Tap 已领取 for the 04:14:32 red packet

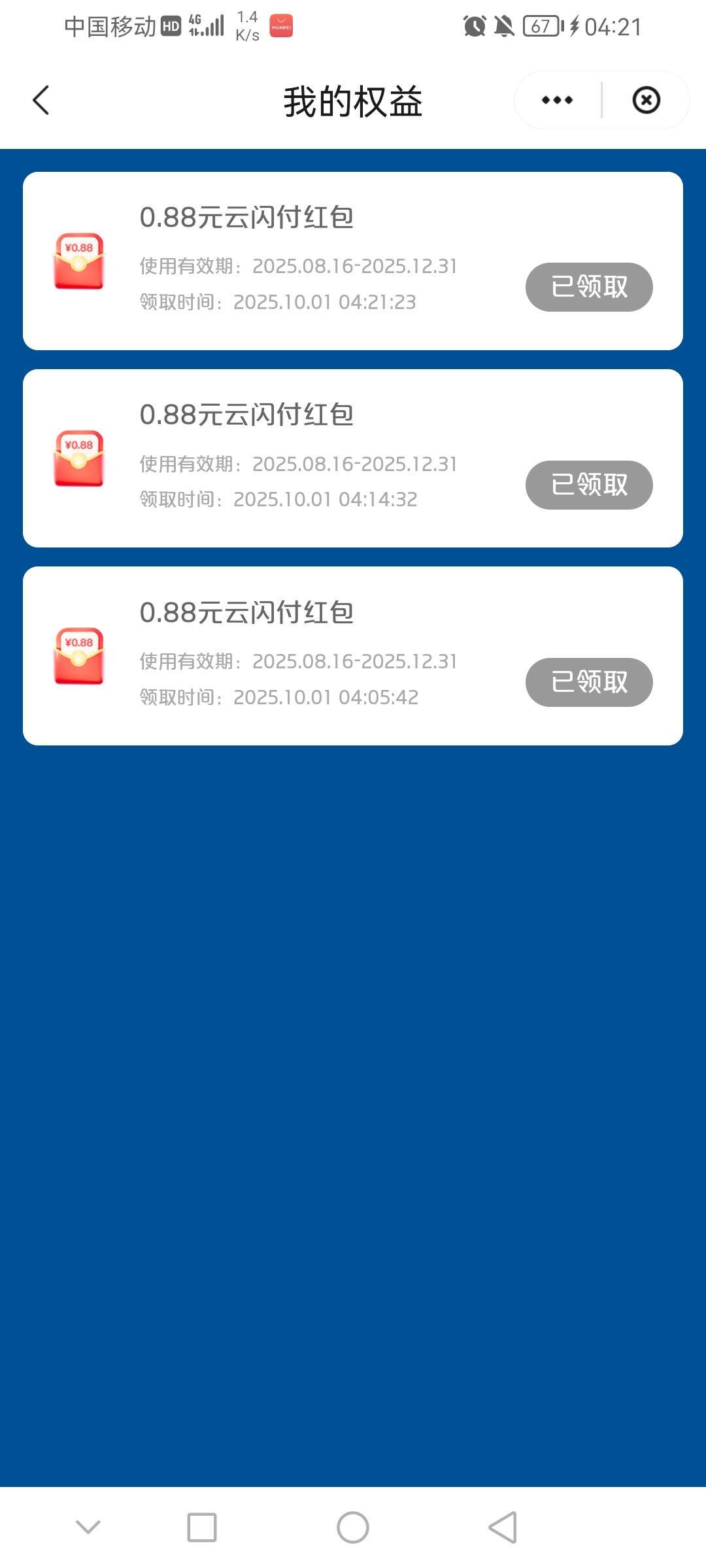pyautogui.click(x=589, y=485)
